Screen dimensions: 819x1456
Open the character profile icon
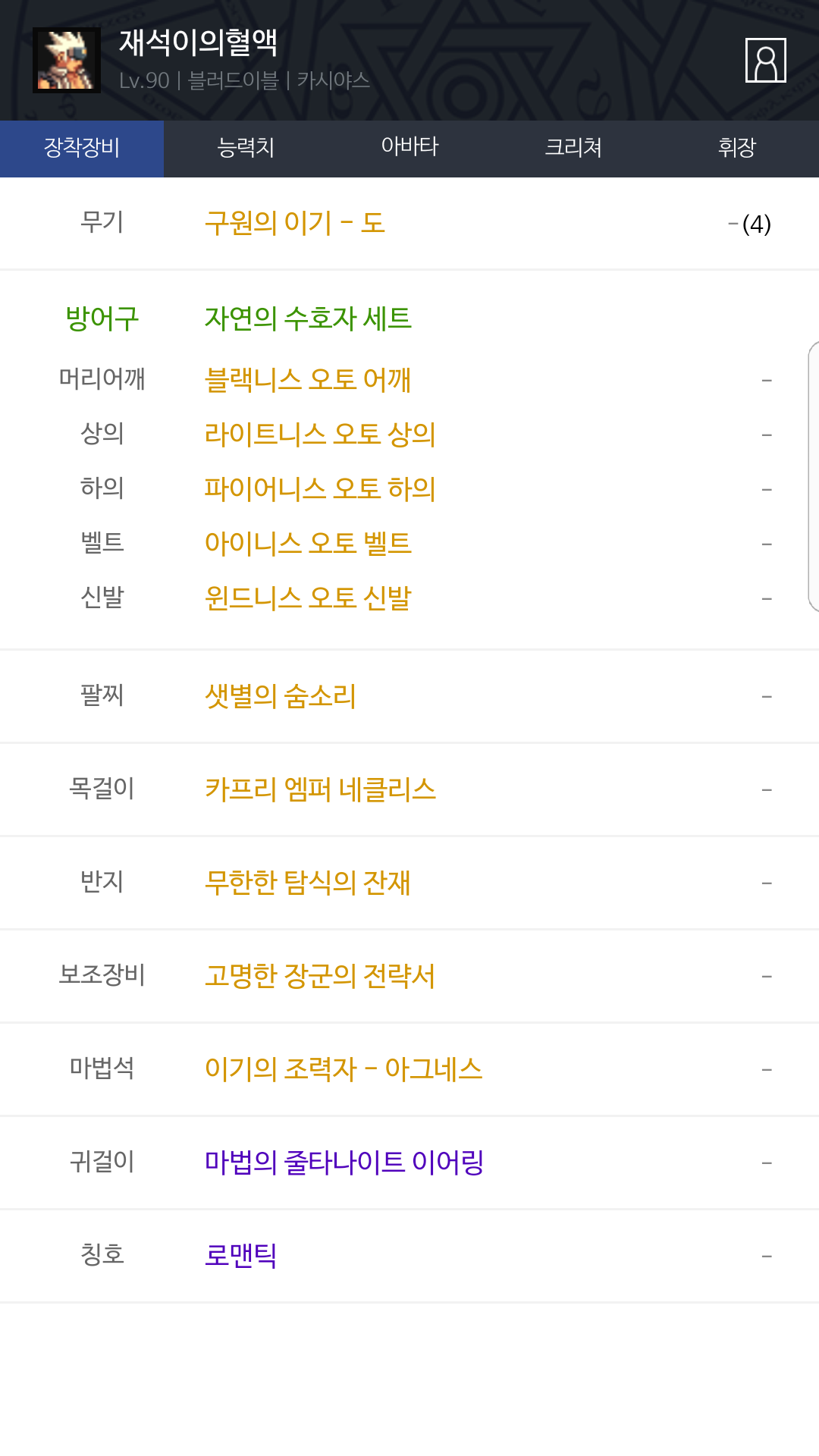[765, 60]
